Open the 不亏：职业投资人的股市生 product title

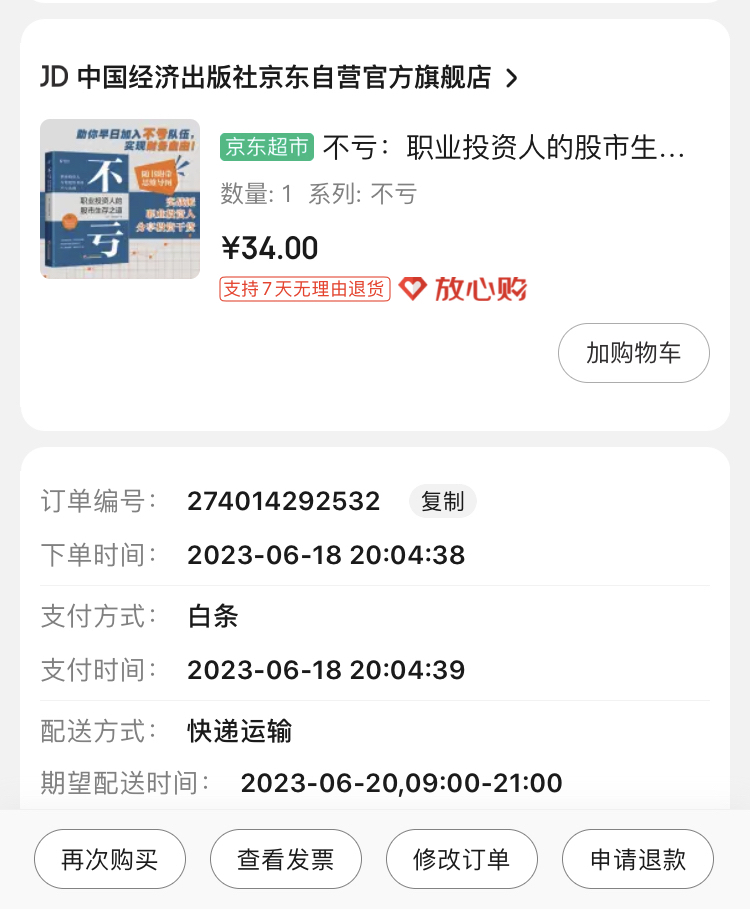[504, 148]
